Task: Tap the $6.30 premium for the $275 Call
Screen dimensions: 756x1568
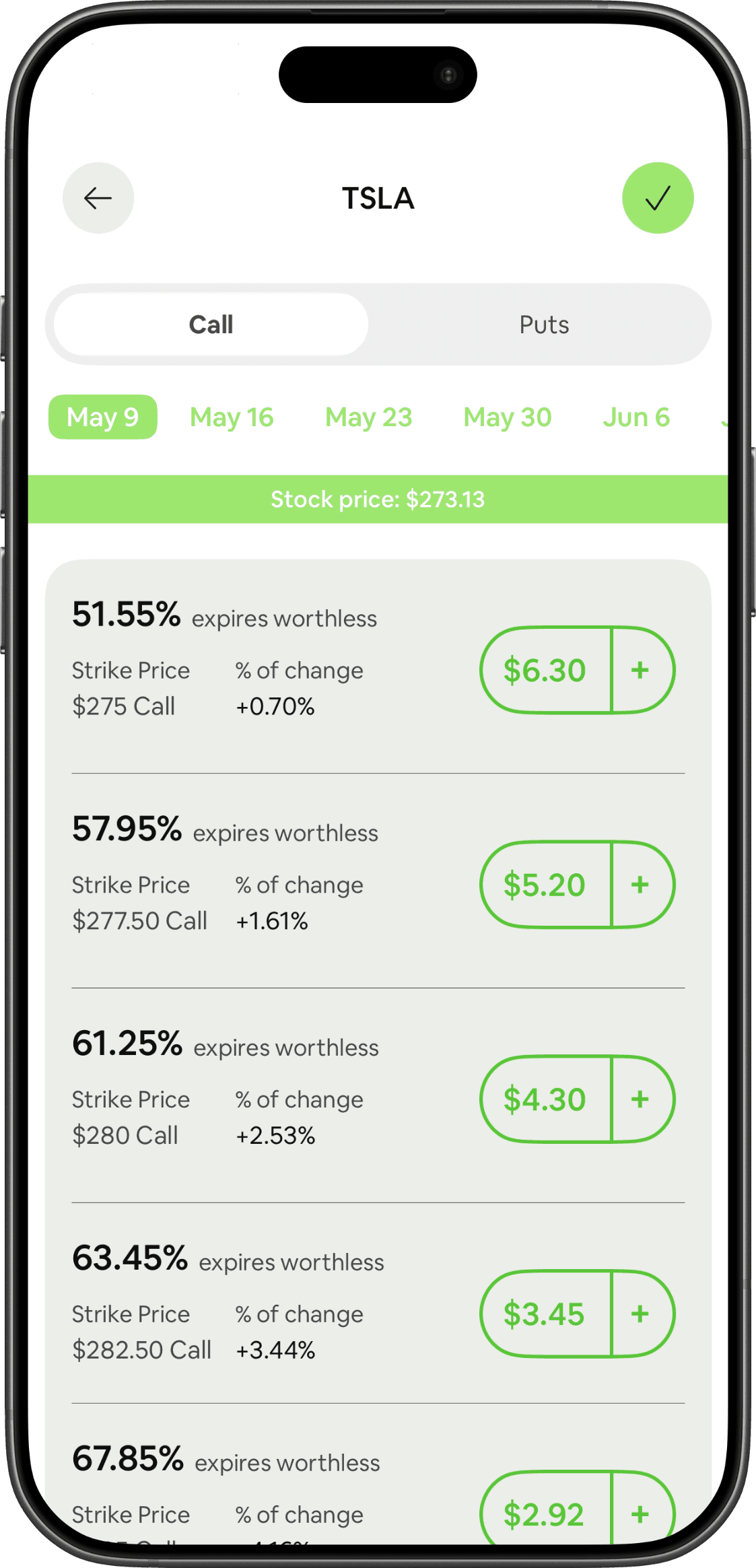Action: [x=545, y=670]
